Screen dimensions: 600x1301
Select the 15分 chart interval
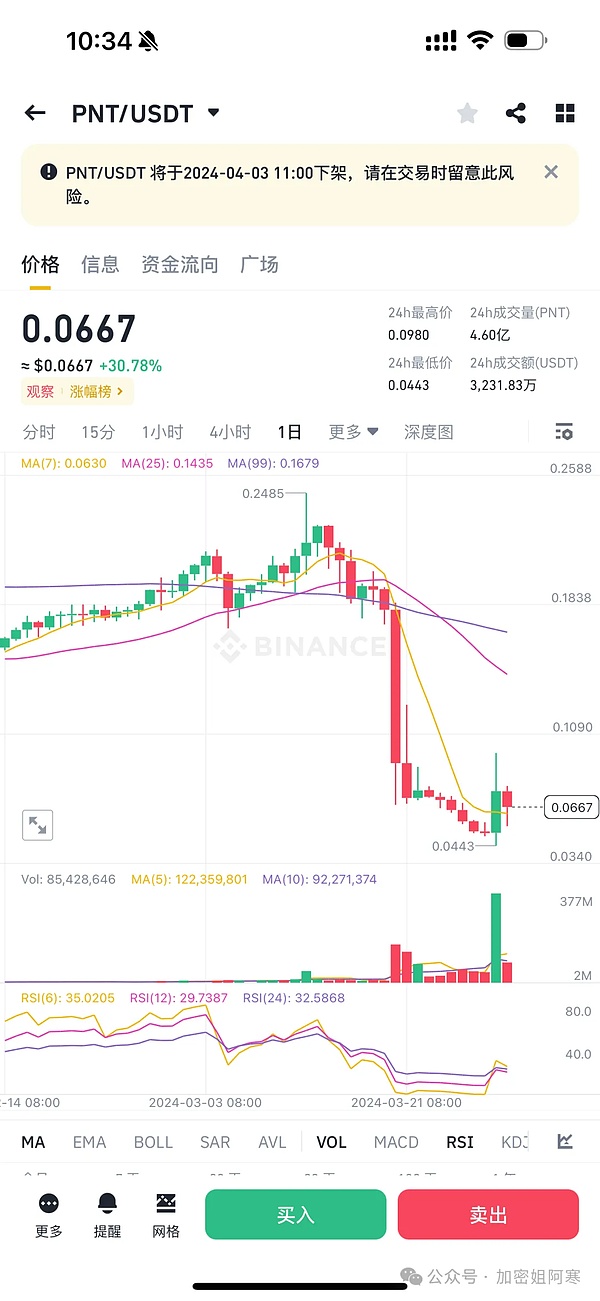[x=98, y=432]
